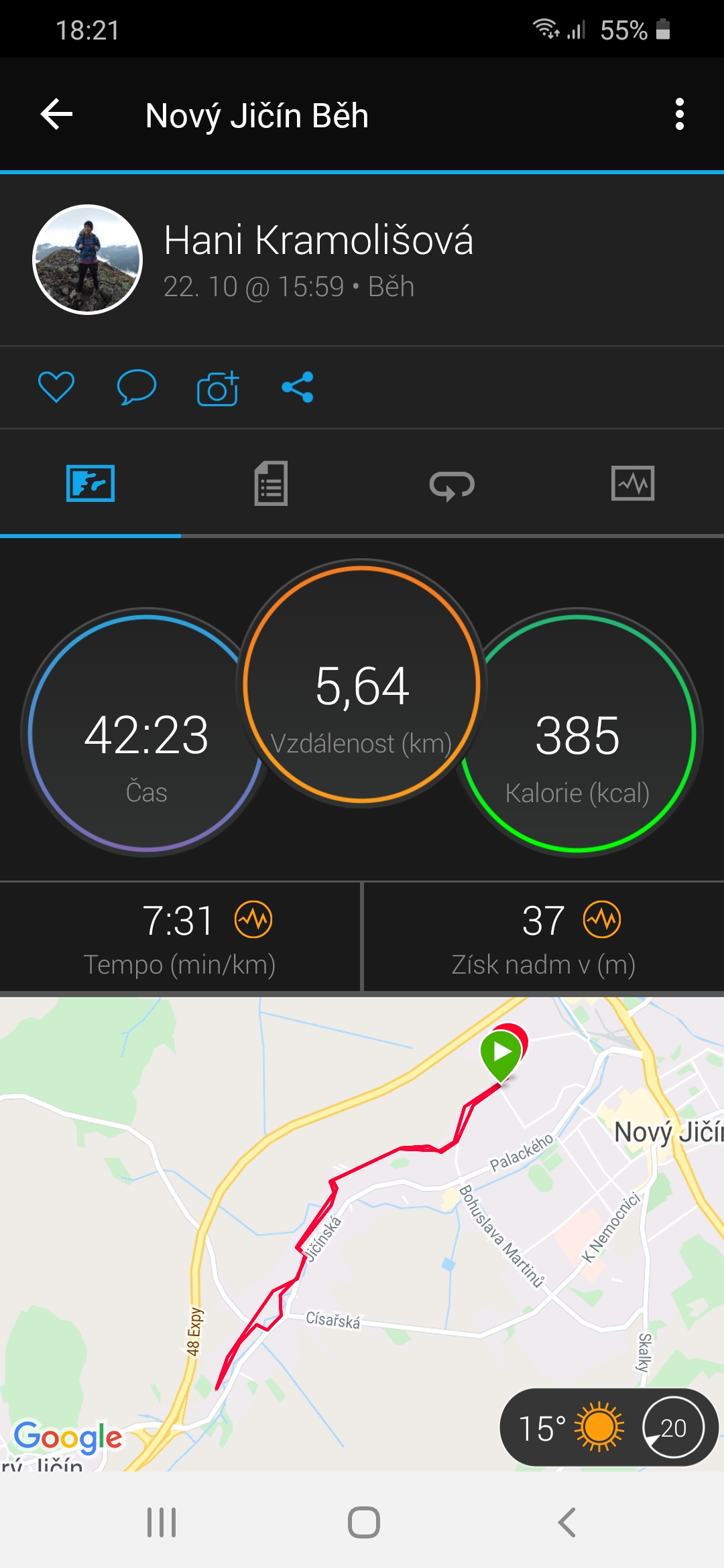Image resolution: width=724 pixels, height=1568 pixels.
Task: Open comments with the speech bubble icon
Action: [137, 387]
